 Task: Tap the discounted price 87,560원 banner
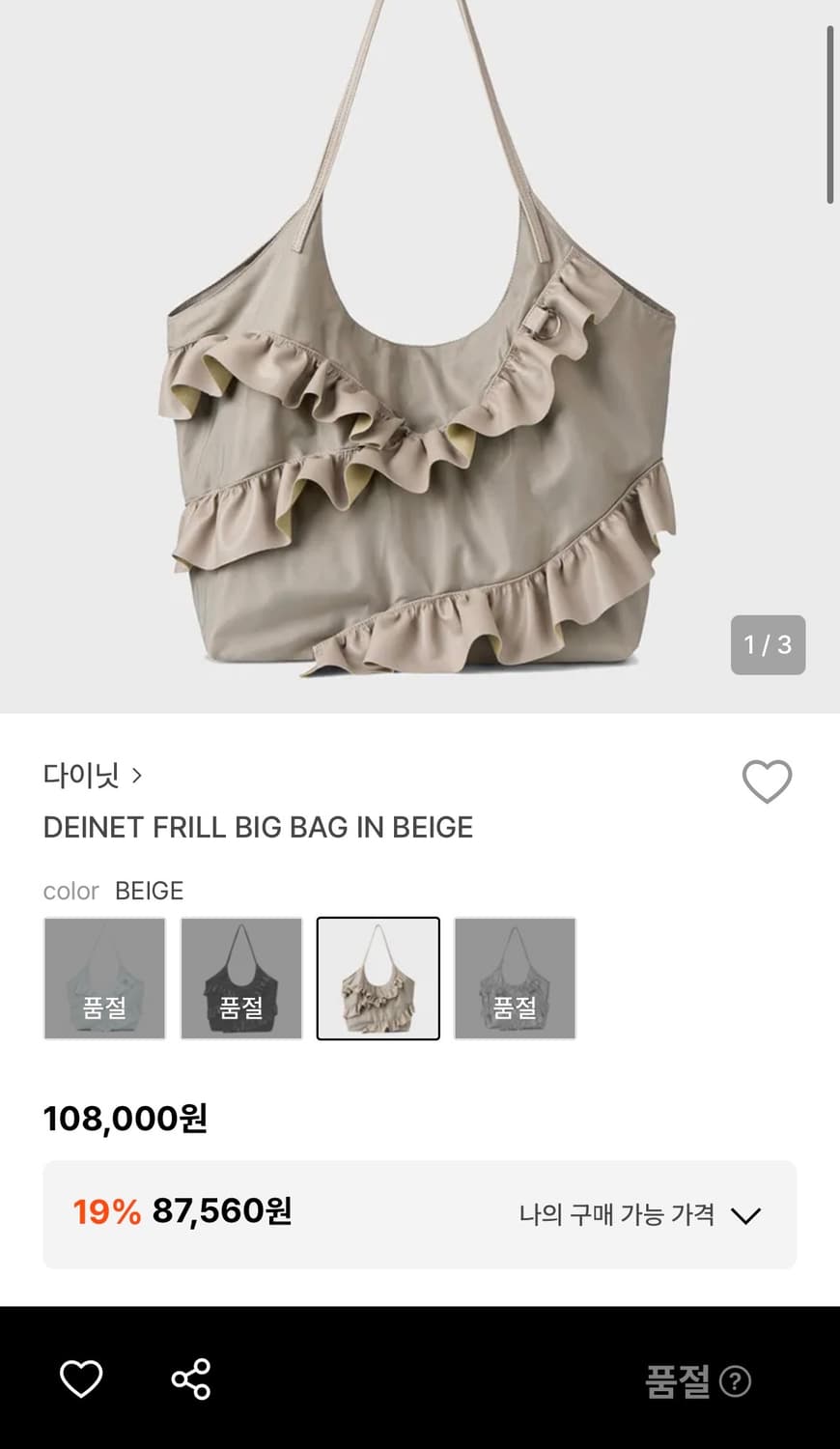218,1213
